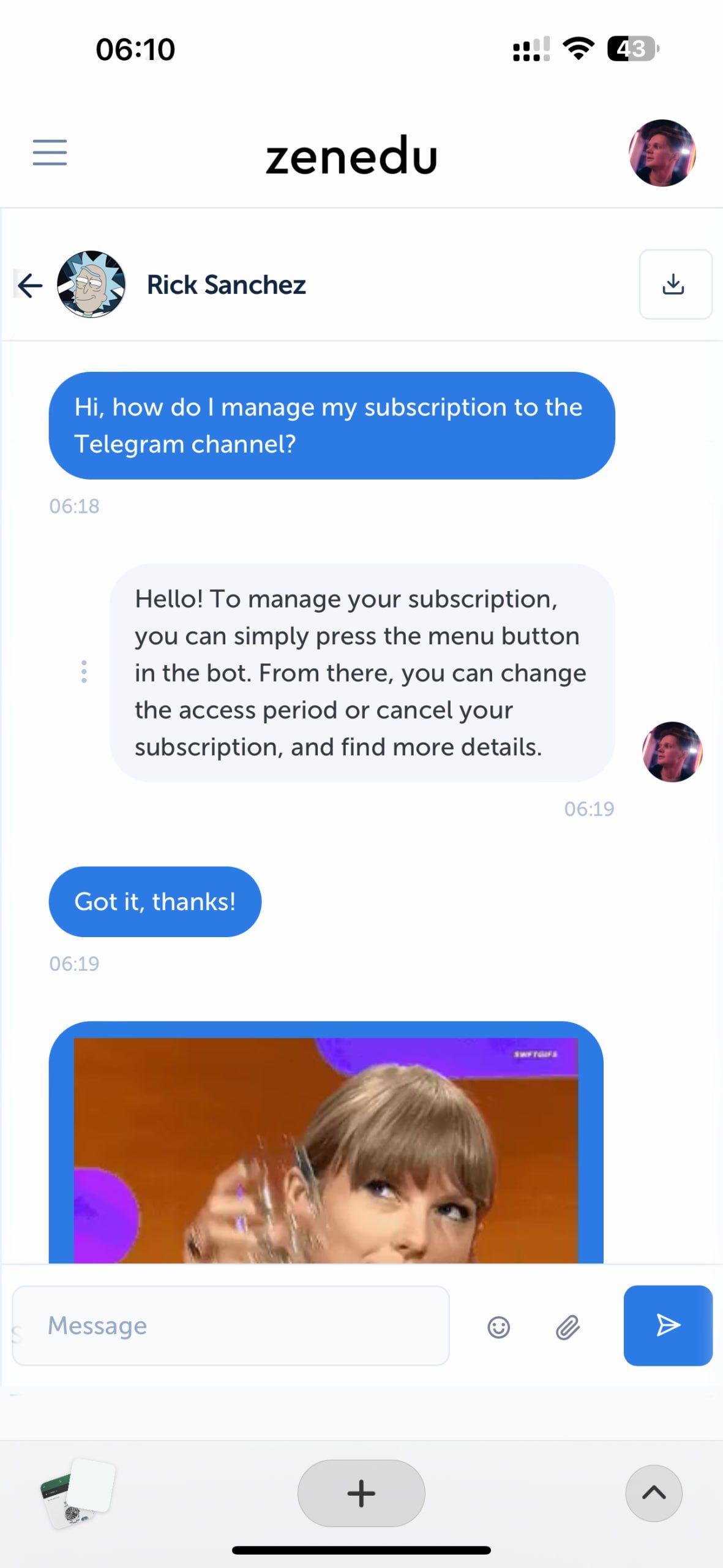The height and width of the screenshot is (1568, 723).
Task: Download the chat history
Action: [x=674, y=284]
